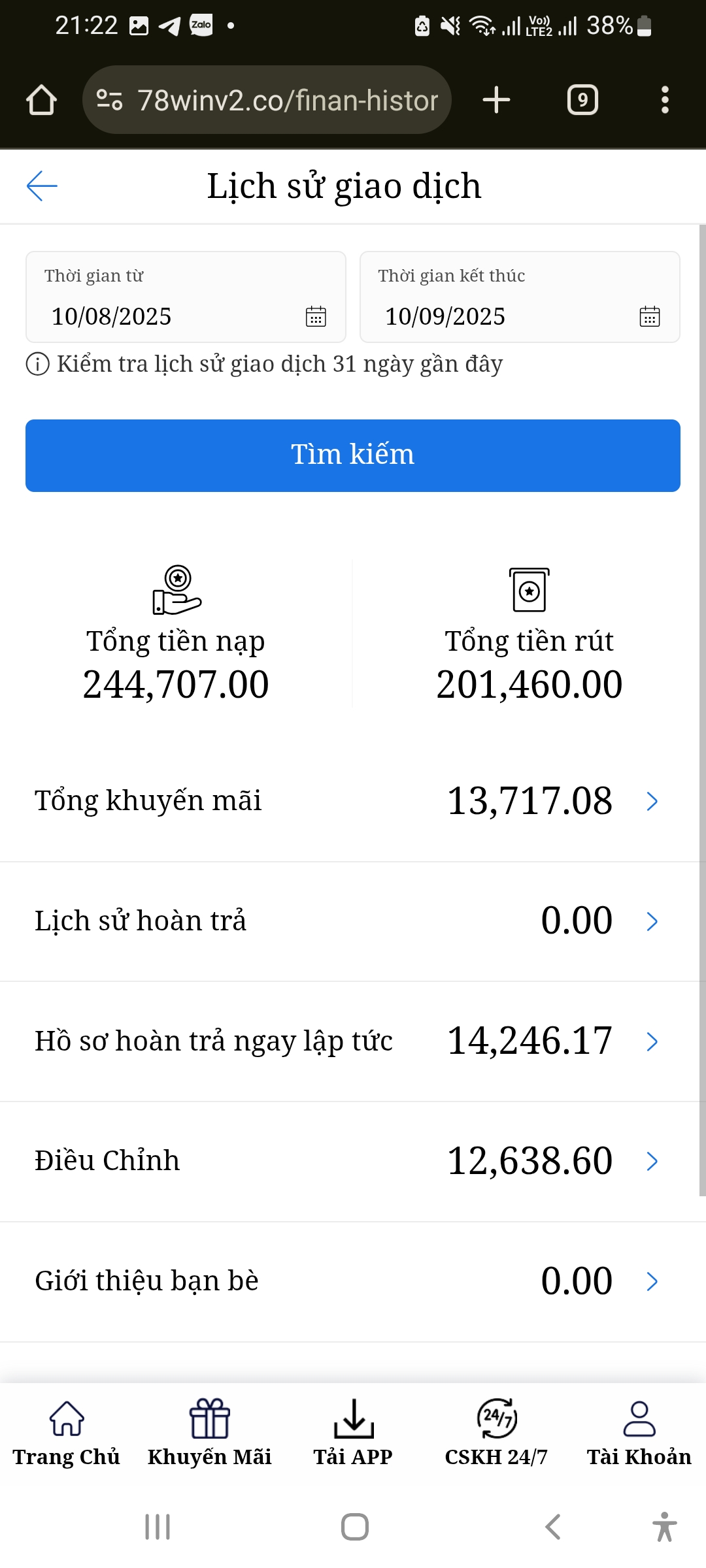Click the Tổng tiền rút withdrawal icon
706x1568 pixels.
(x=528, y=588)
